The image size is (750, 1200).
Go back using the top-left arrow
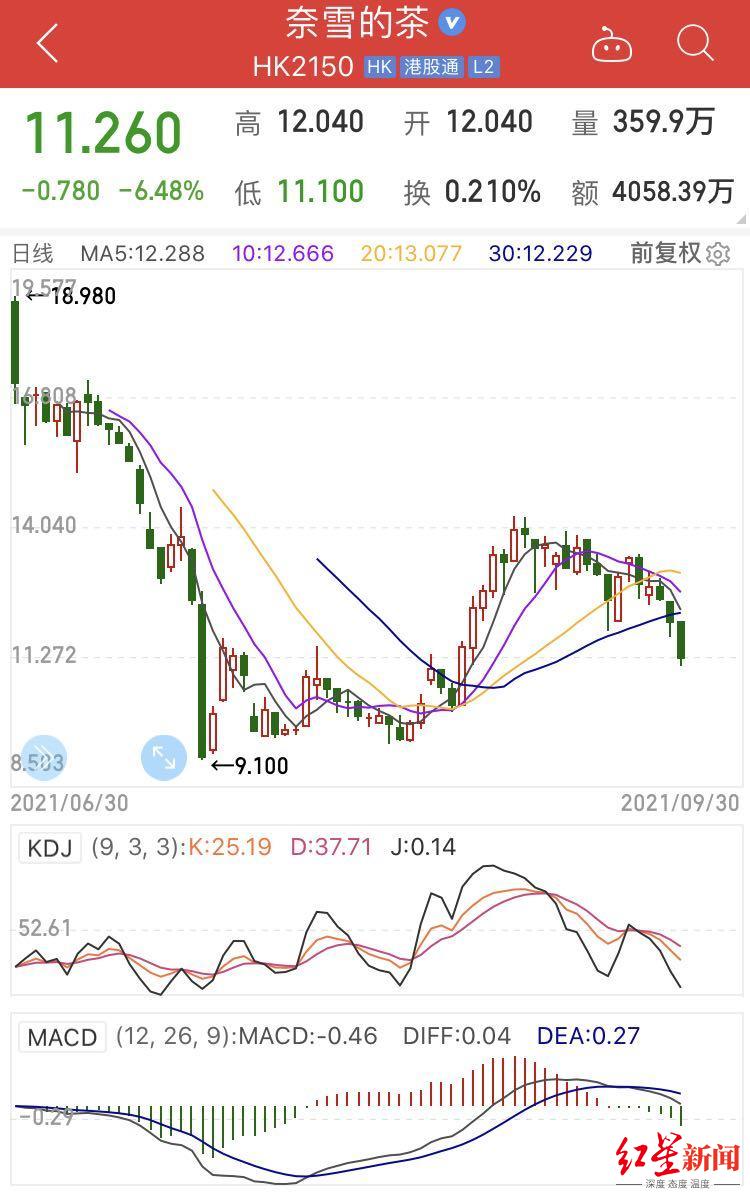coord(47,43)
